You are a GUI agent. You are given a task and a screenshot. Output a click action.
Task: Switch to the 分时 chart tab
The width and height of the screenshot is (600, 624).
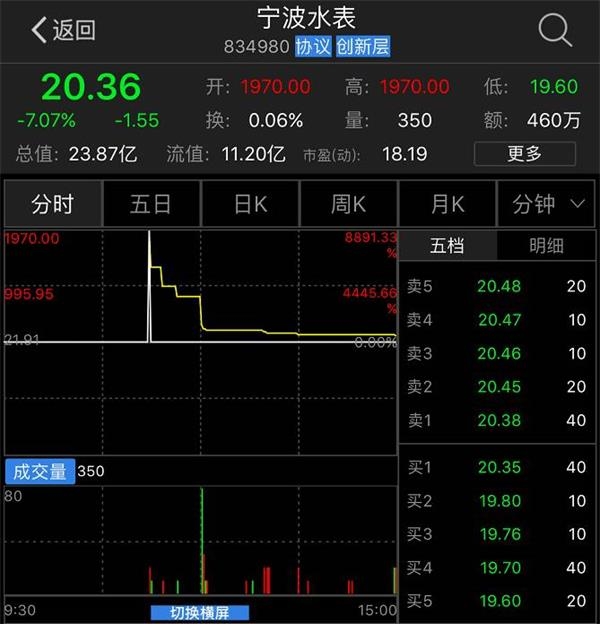click(x=53, y=205)
